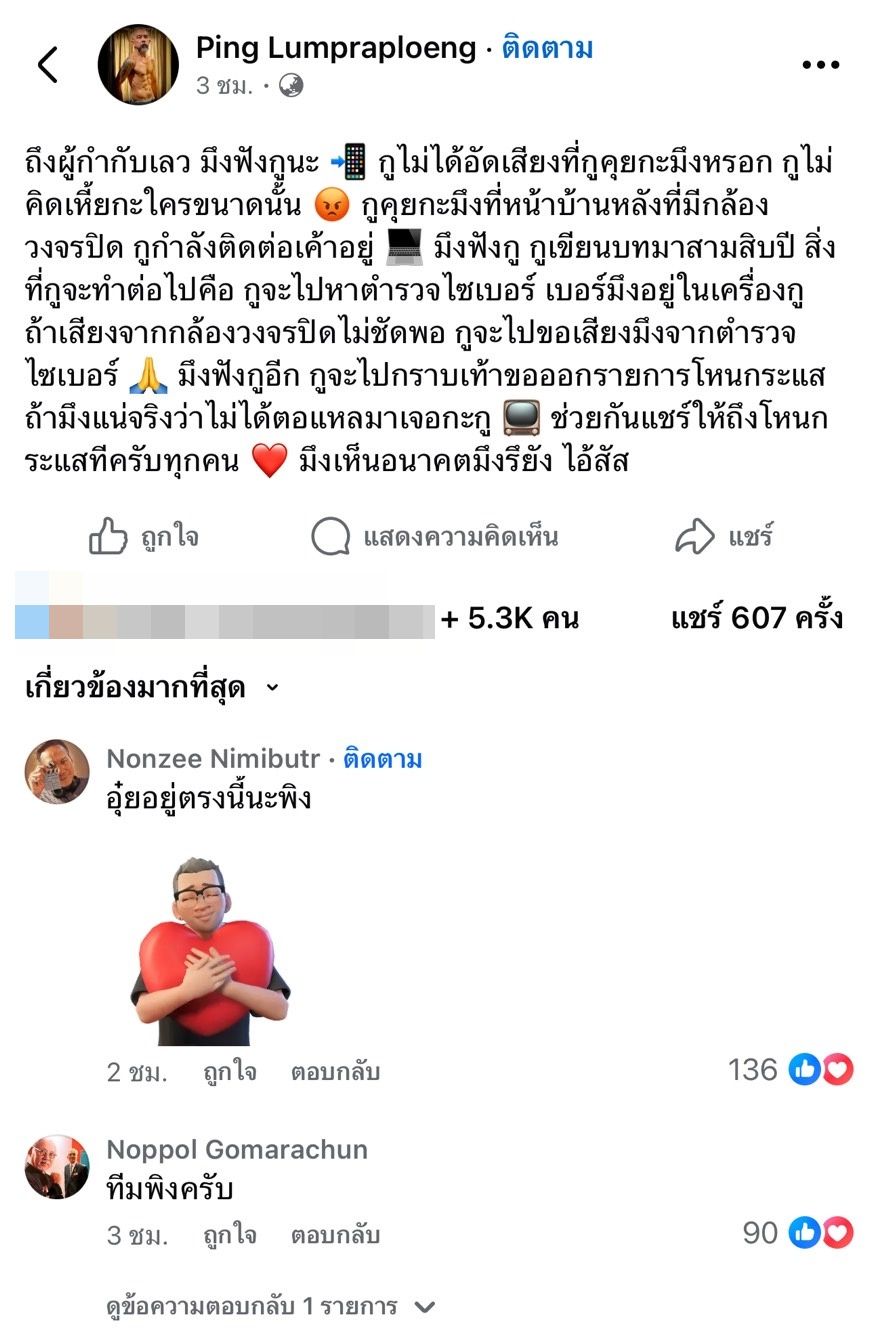Viewport: 870px width, 1342px height.
Task: Open the +5.3K คน reactions list
Action: (509, 618)
